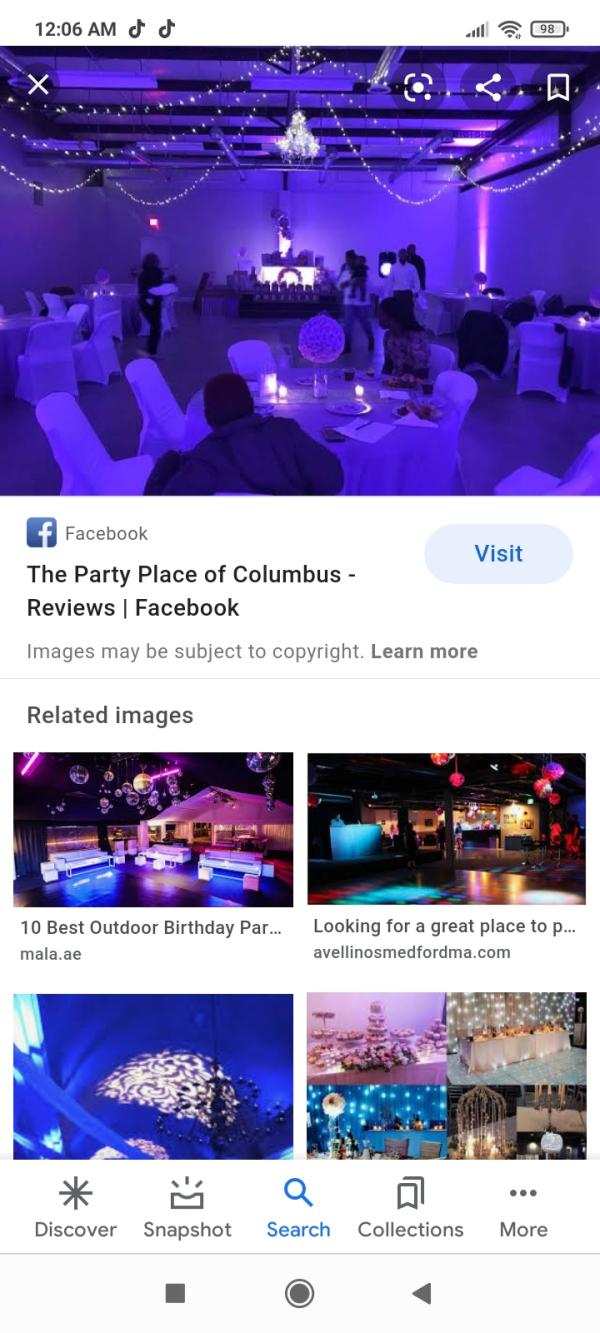Open the Learn more copyright link
This screenshot has width=600, height=1333.
(x=424, y=651)
